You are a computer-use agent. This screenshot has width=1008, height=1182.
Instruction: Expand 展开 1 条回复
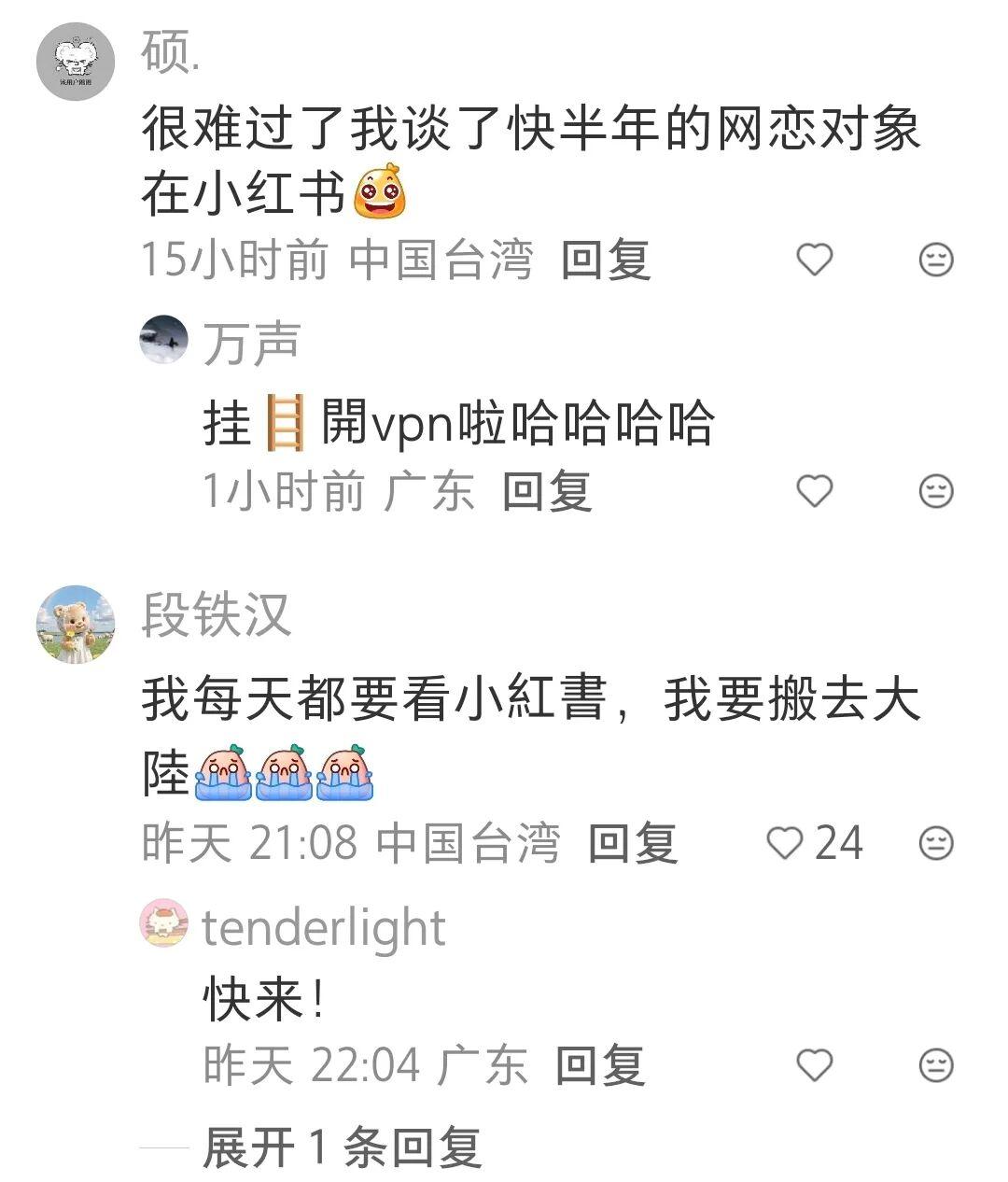(342, 1147)
